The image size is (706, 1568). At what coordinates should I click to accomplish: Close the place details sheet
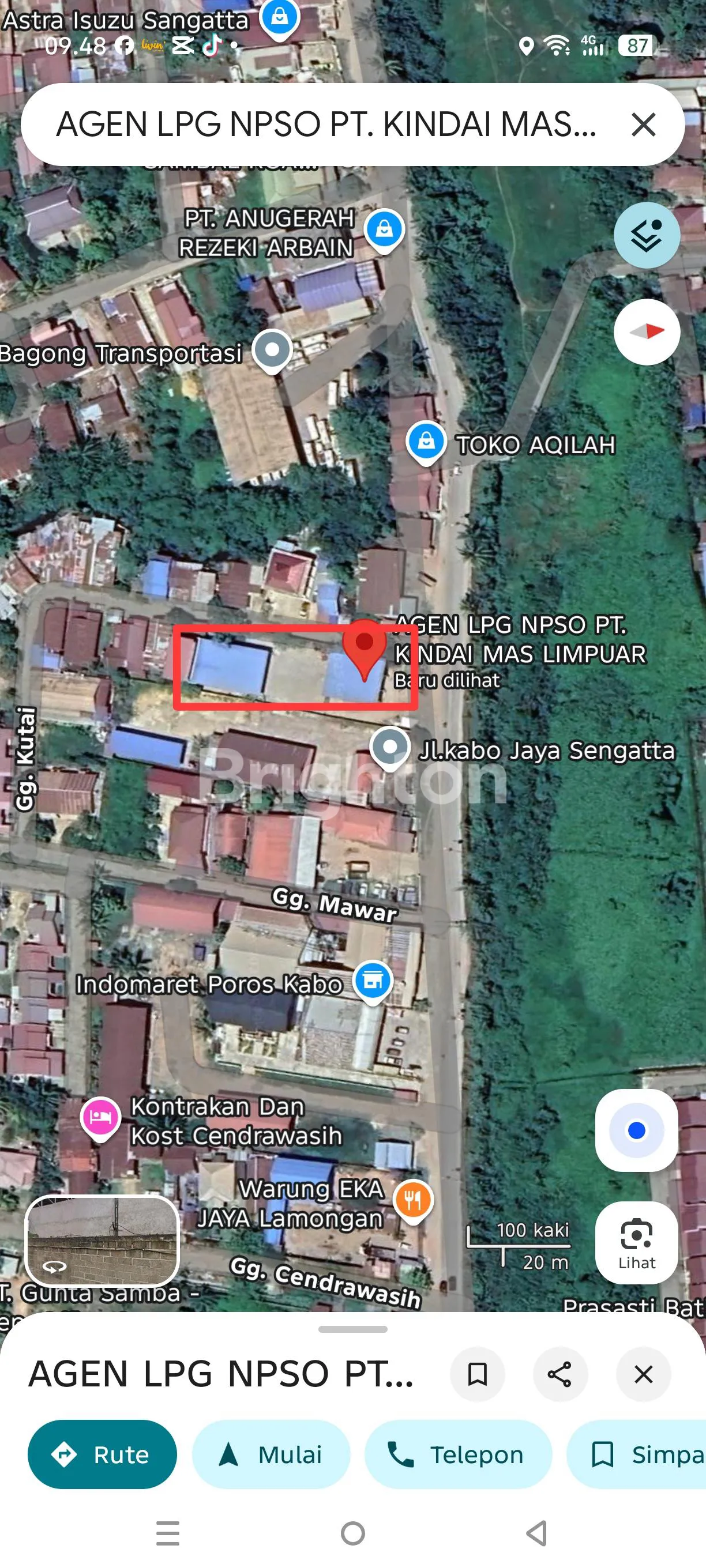pos(643,1374)
